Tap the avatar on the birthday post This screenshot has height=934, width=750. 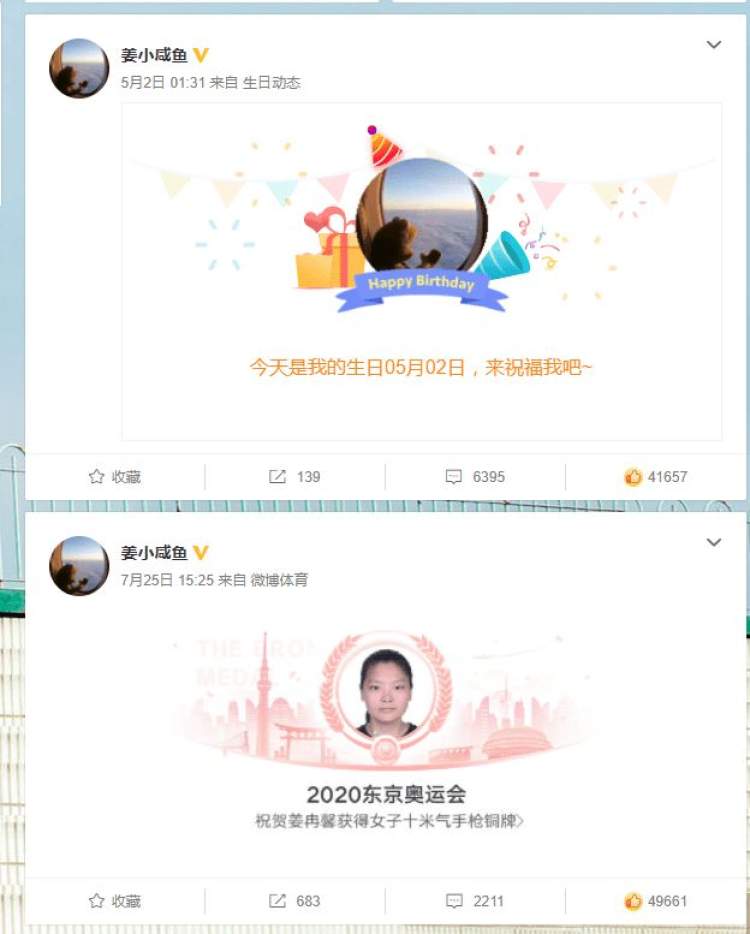pyautogui.click(x=79, y=68)
